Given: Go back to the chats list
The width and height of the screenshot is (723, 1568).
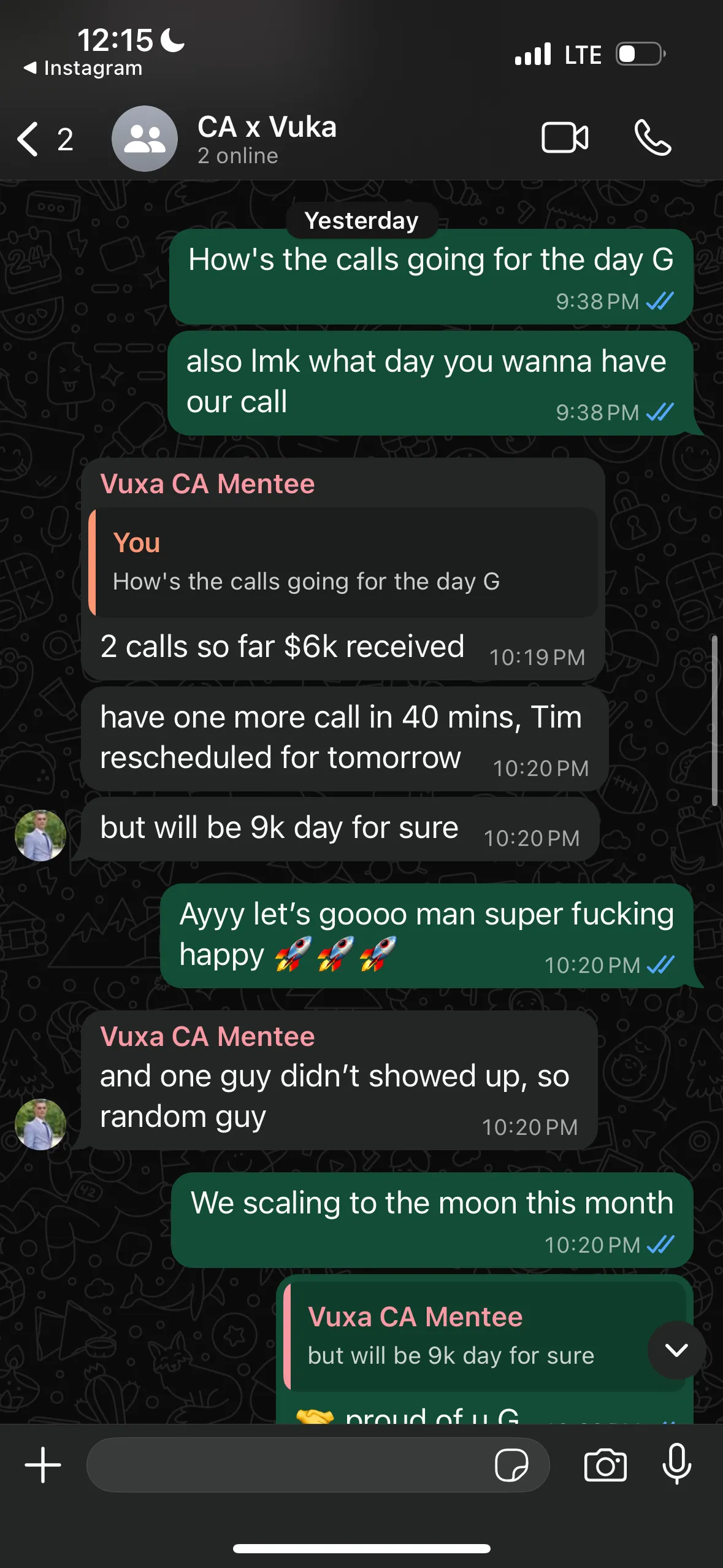Looking at the screenshot, I should point(44,139).
